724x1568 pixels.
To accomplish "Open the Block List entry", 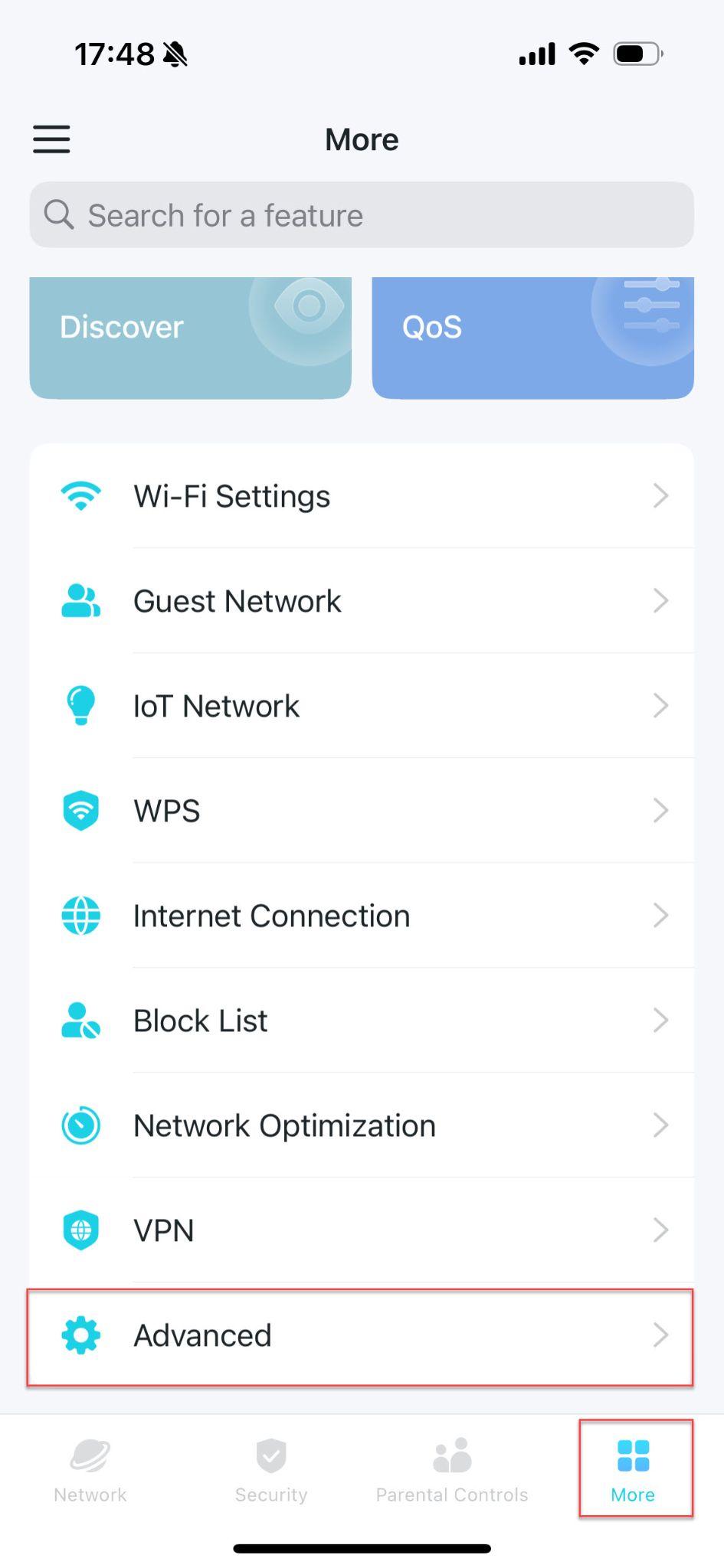I will (x=360, y=1021).
